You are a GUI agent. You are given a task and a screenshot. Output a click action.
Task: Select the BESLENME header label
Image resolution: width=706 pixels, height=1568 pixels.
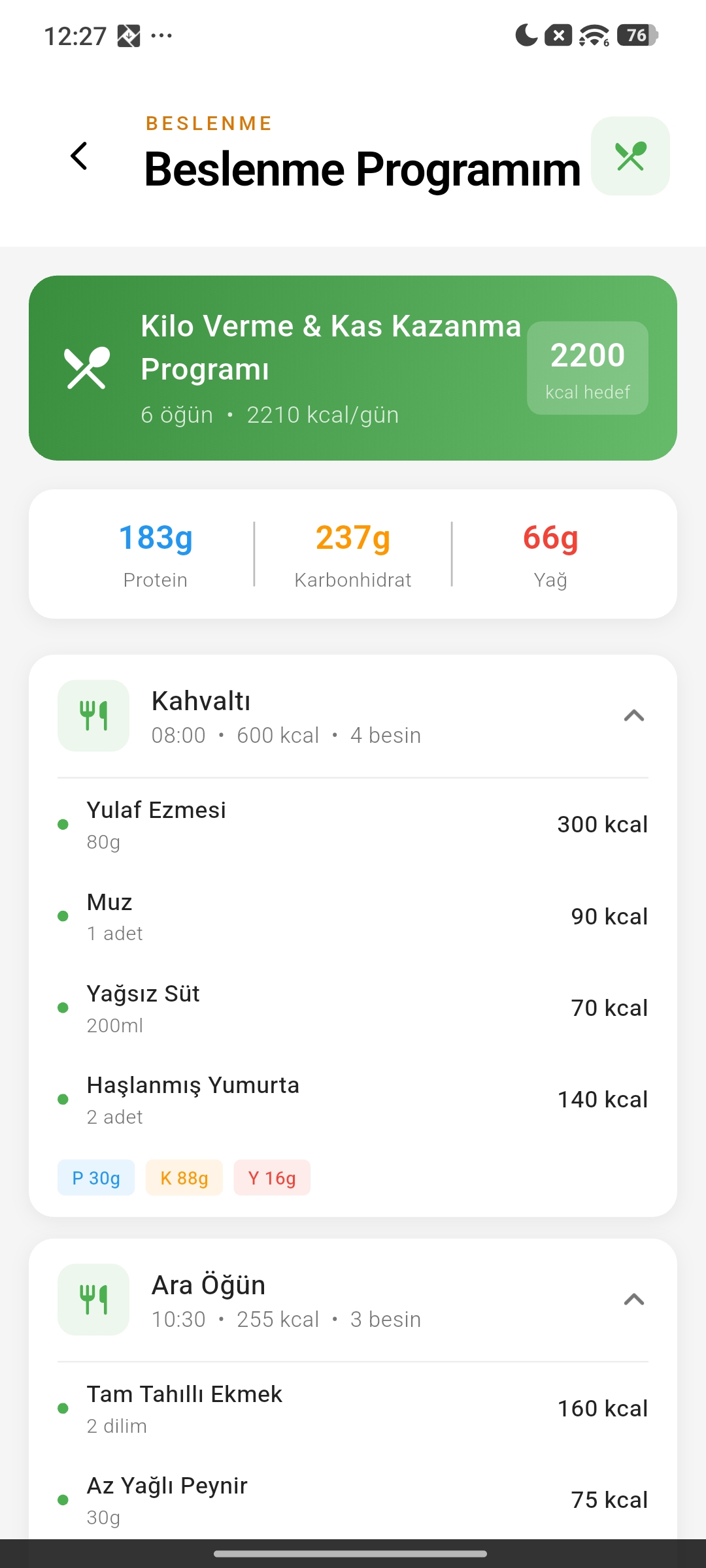208,123
